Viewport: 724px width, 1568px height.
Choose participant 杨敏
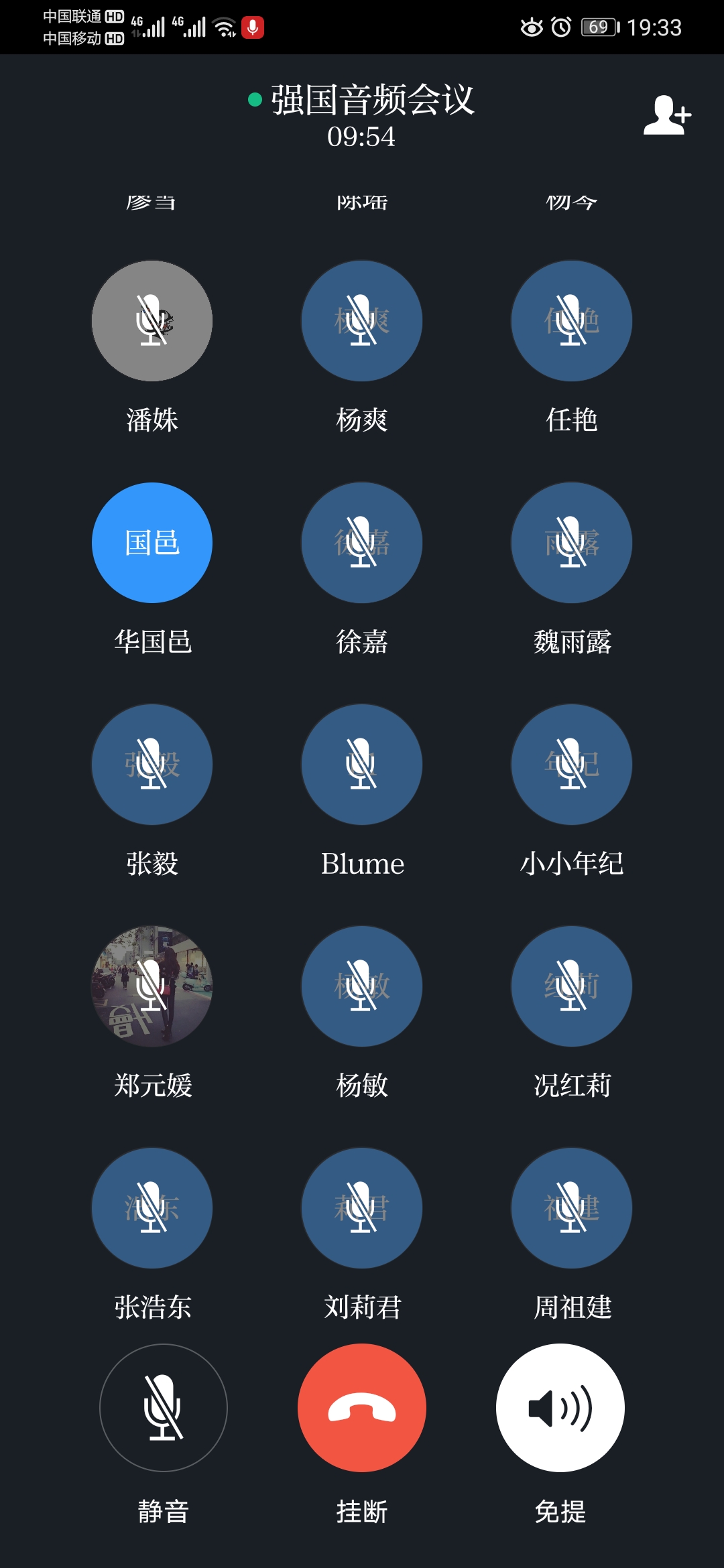[362, 986]
